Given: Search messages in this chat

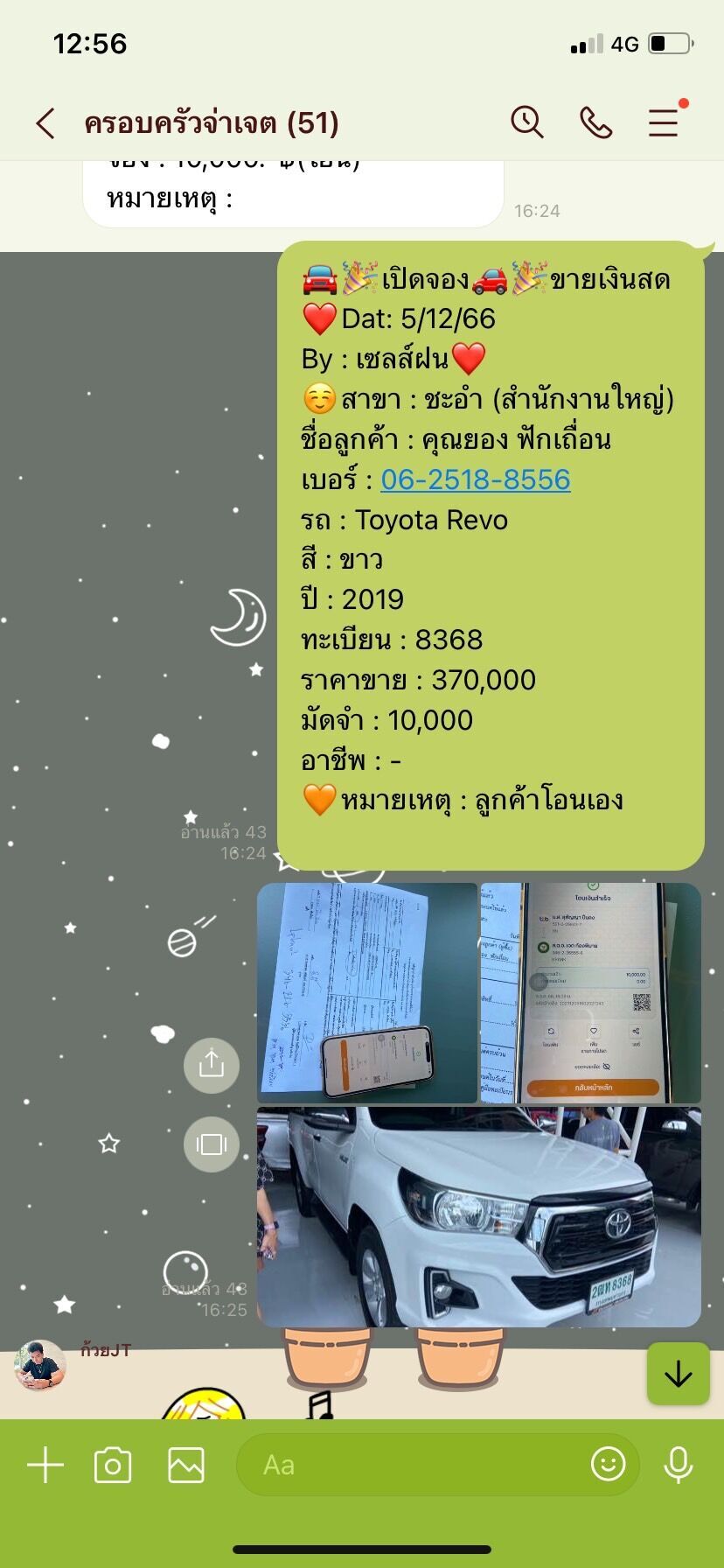Looking at the screenshot, I should click(527, 122).
